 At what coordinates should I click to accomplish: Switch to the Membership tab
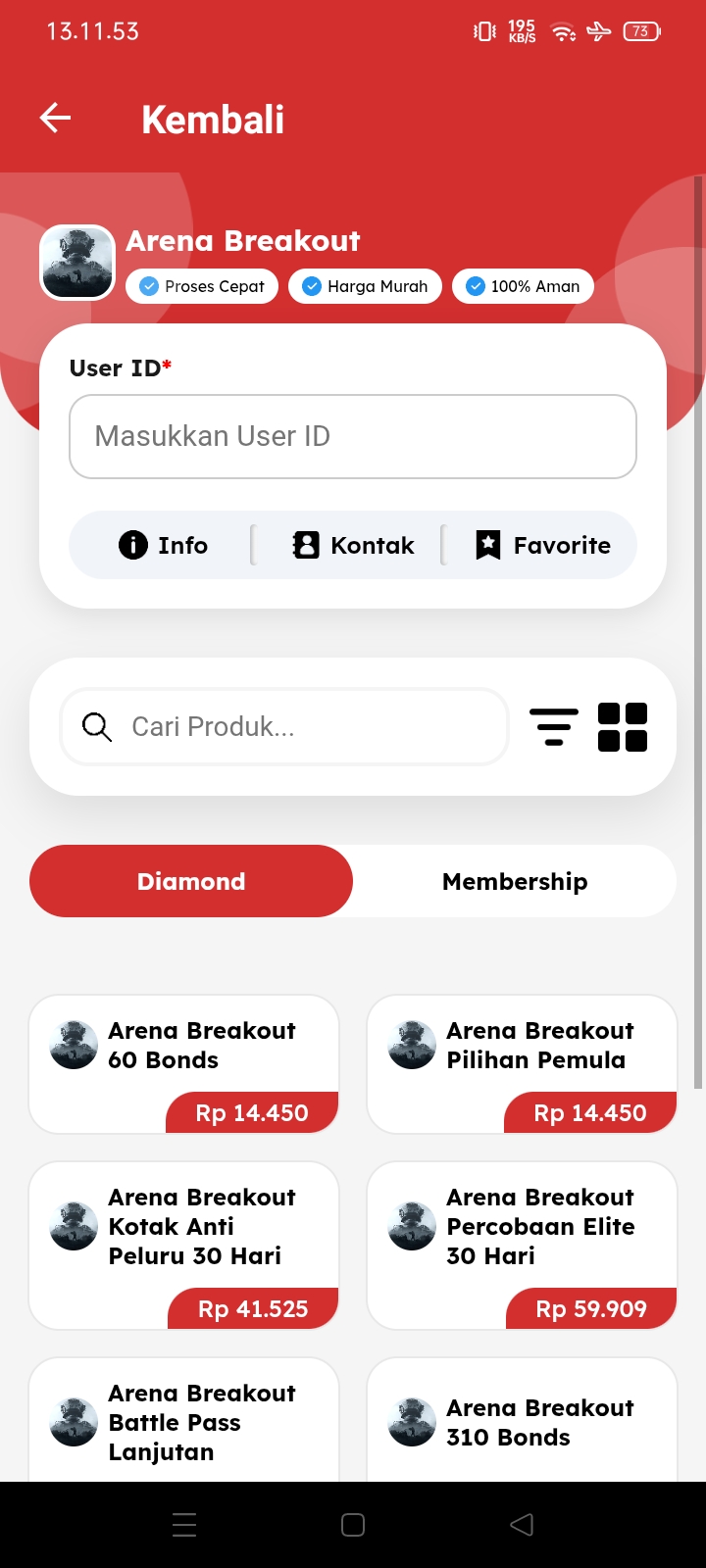(515, 881)
